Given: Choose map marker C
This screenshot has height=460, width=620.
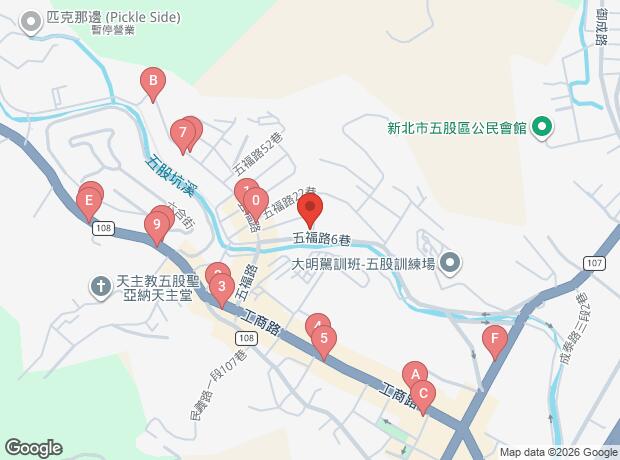Looking at the screenshot, I should (x=423, y=397).
